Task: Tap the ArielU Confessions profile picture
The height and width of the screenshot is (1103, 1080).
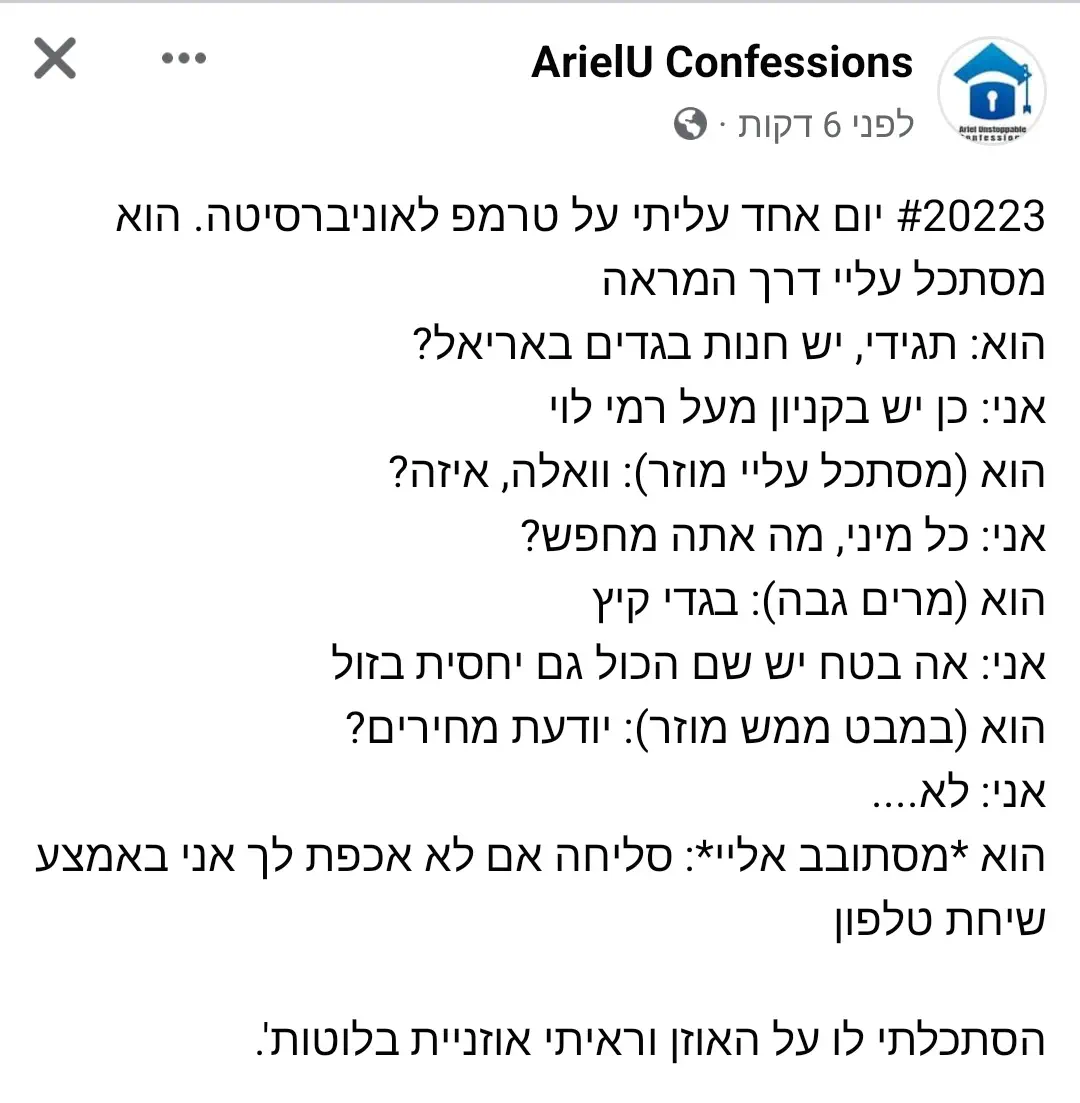Action: (x=992, y=92)
